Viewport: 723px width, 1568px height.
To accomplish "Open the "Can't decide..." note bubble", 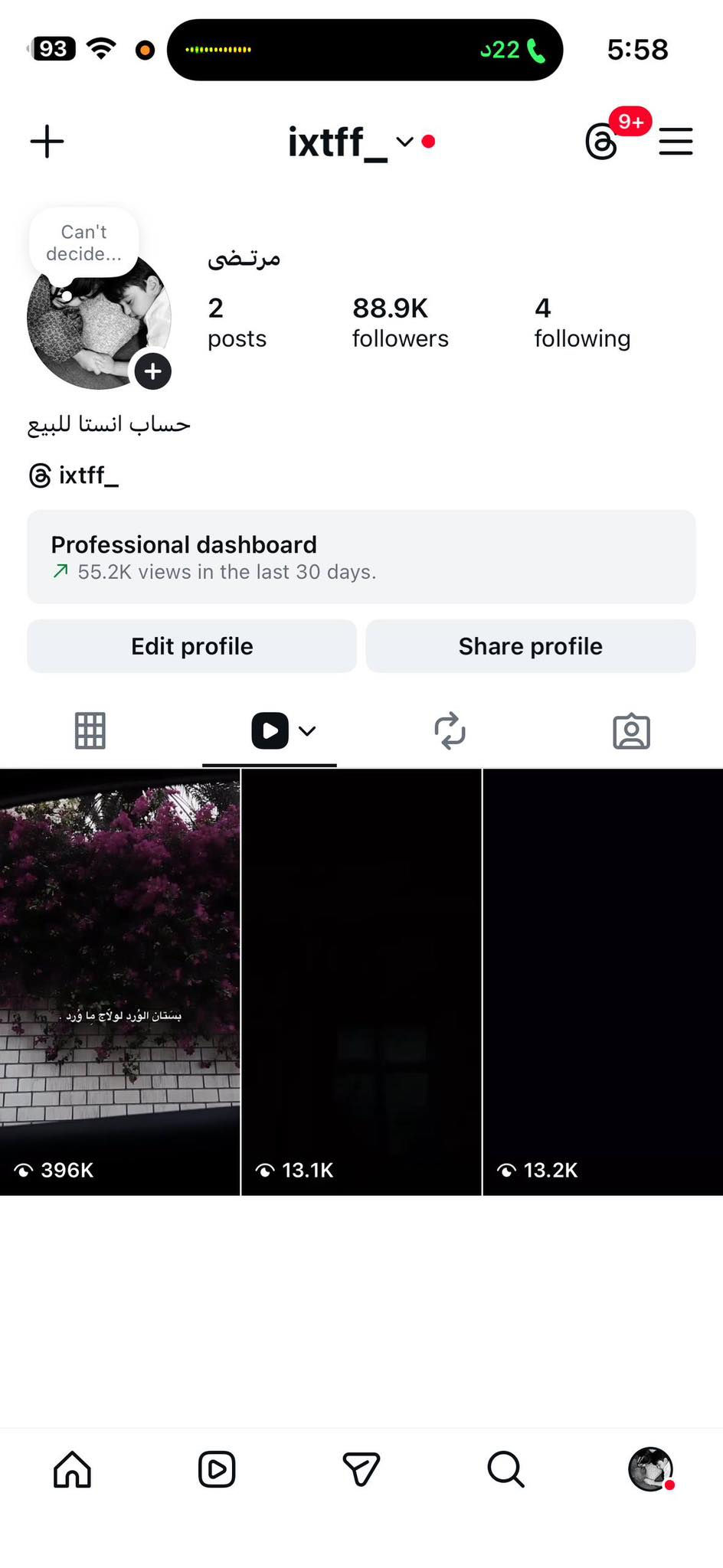I will [84, 243].
